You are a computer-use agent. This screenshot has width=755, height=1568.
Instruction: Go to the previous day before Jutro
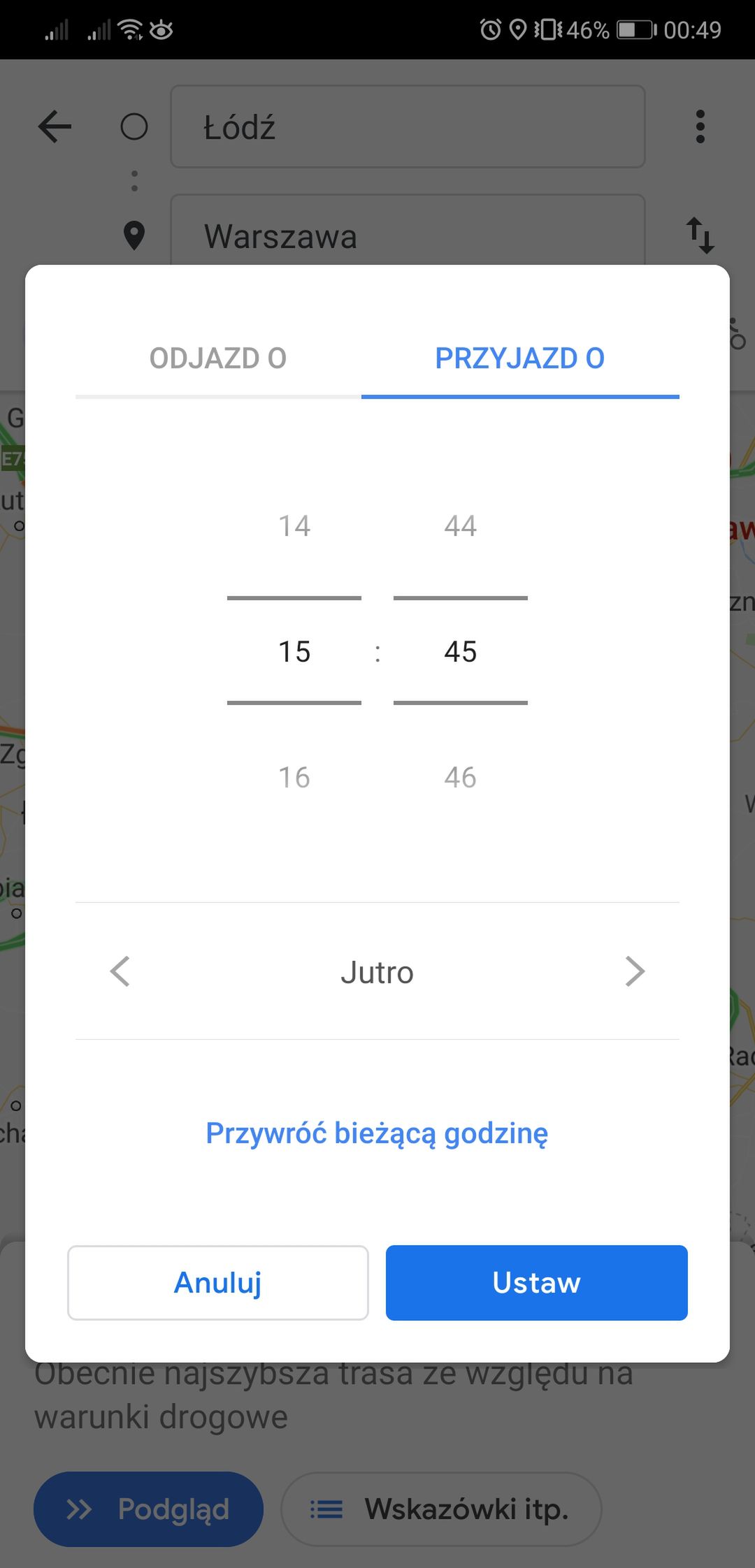pos(120,971)
